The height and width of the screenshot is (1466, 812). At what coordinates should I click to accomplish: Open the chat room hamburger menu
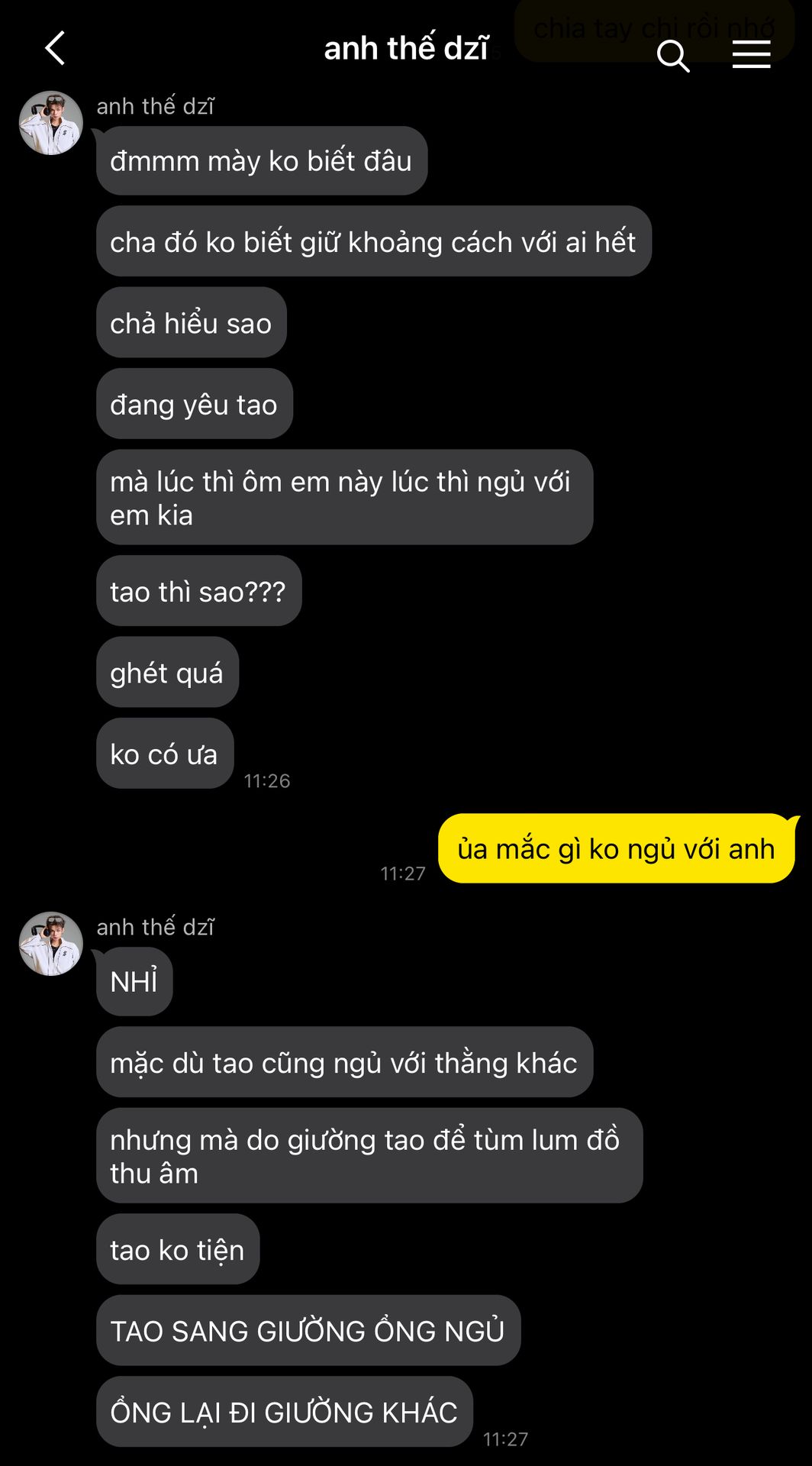tap(751, 55)
